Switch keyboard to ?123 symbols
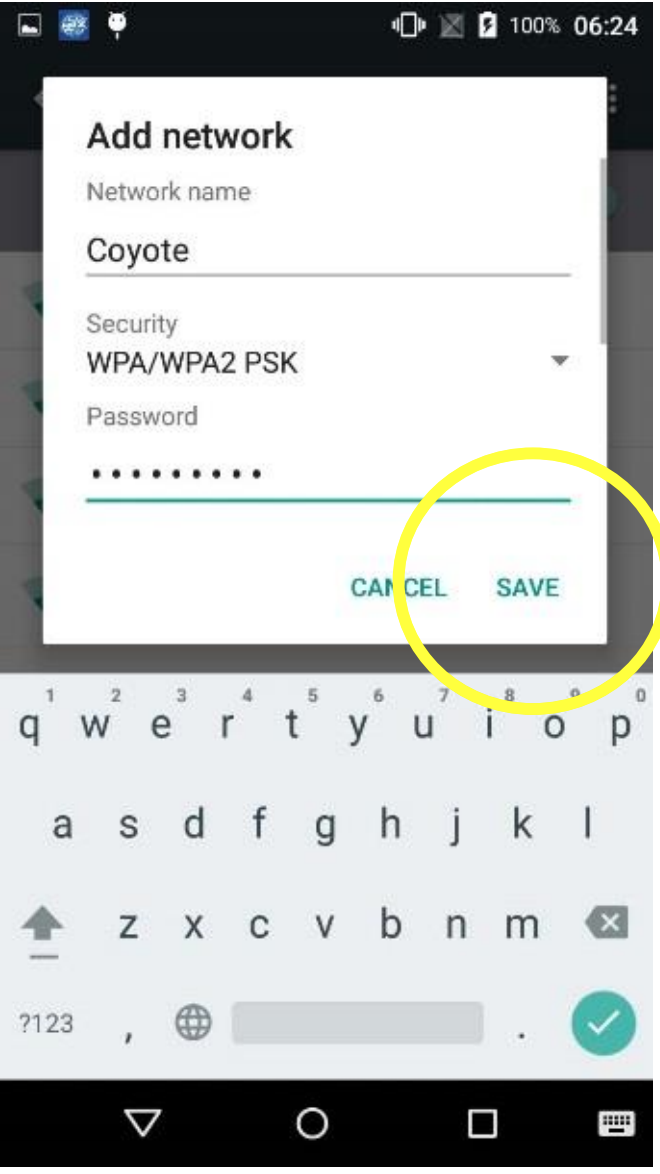 tap(45, 1024)
